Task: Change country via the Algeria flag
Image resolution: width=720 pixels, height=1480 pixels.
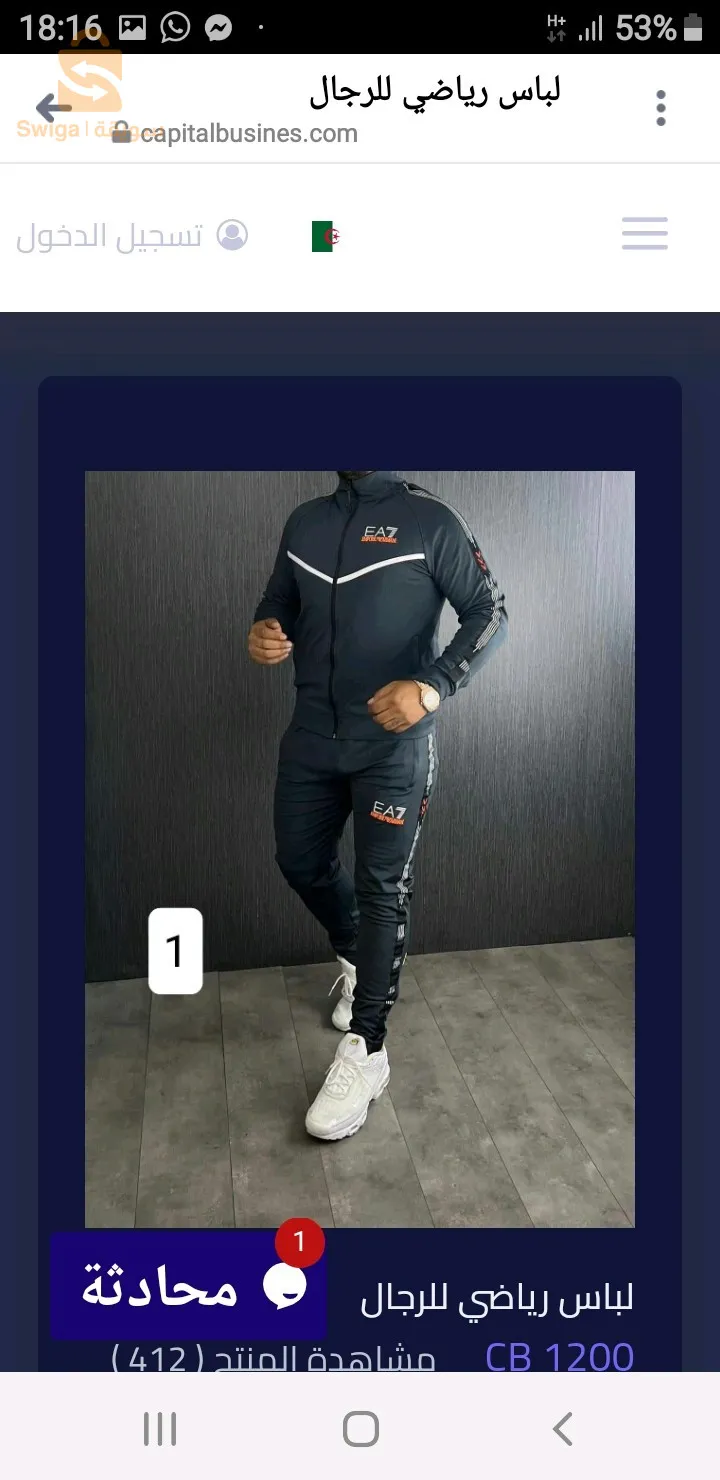Action: click(x=325, y=237)
